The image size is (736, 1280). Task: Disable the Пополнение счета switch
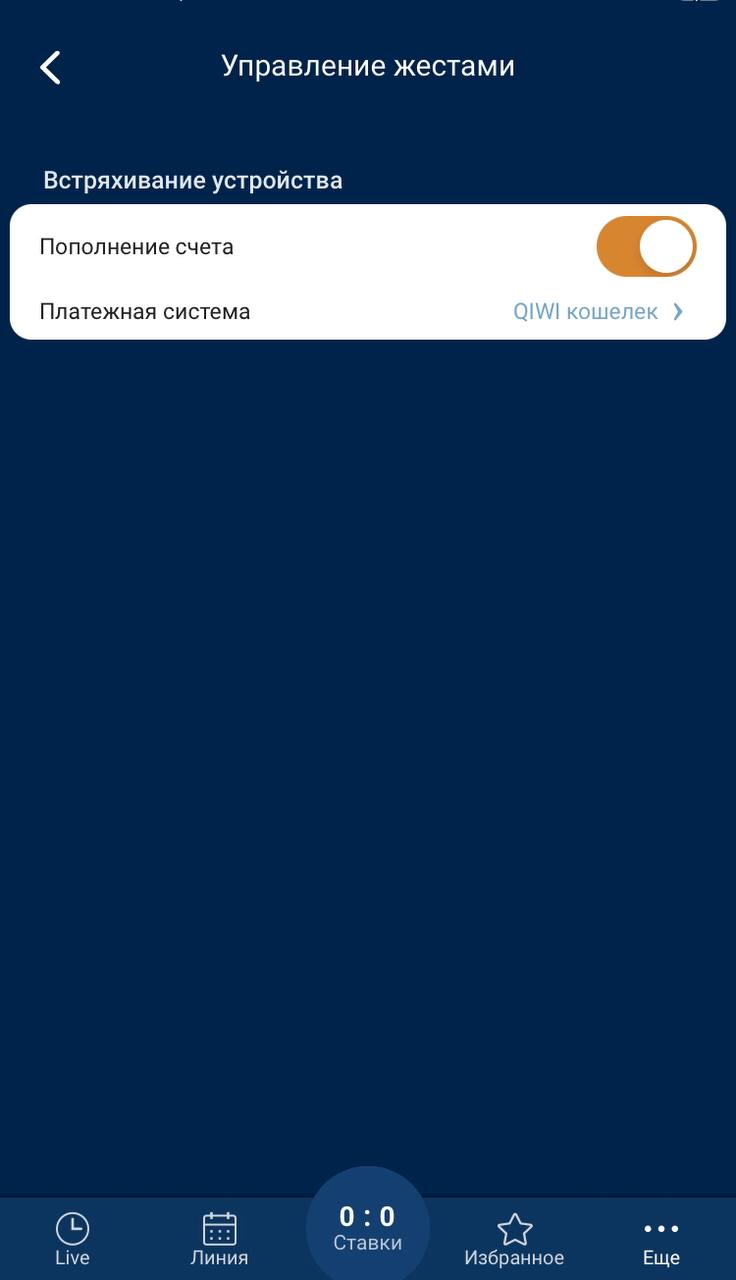click(645, 247)
